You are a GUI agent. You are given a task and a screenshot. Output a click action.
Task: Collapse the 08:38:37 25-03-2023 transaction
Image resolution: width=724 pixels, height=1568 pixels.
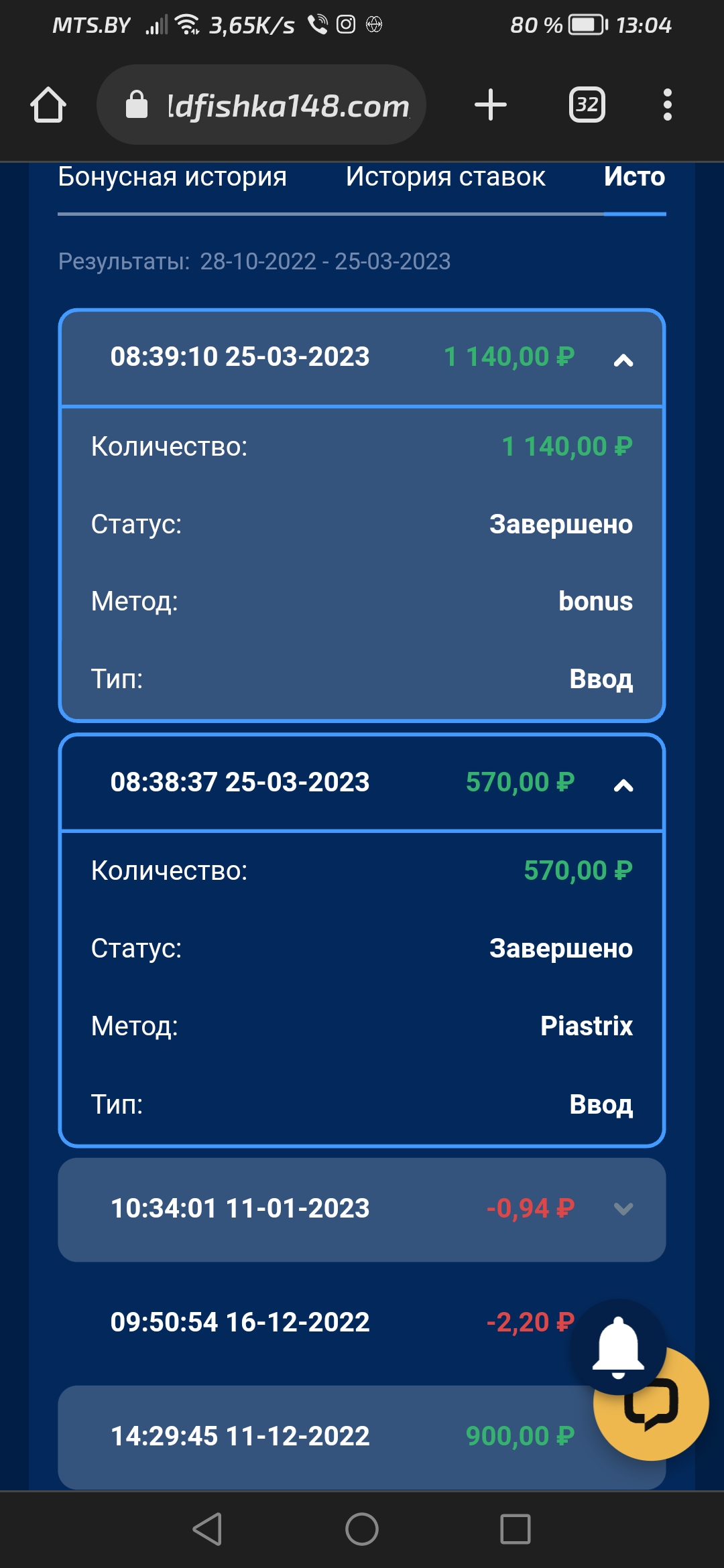[x=623, y=785]
